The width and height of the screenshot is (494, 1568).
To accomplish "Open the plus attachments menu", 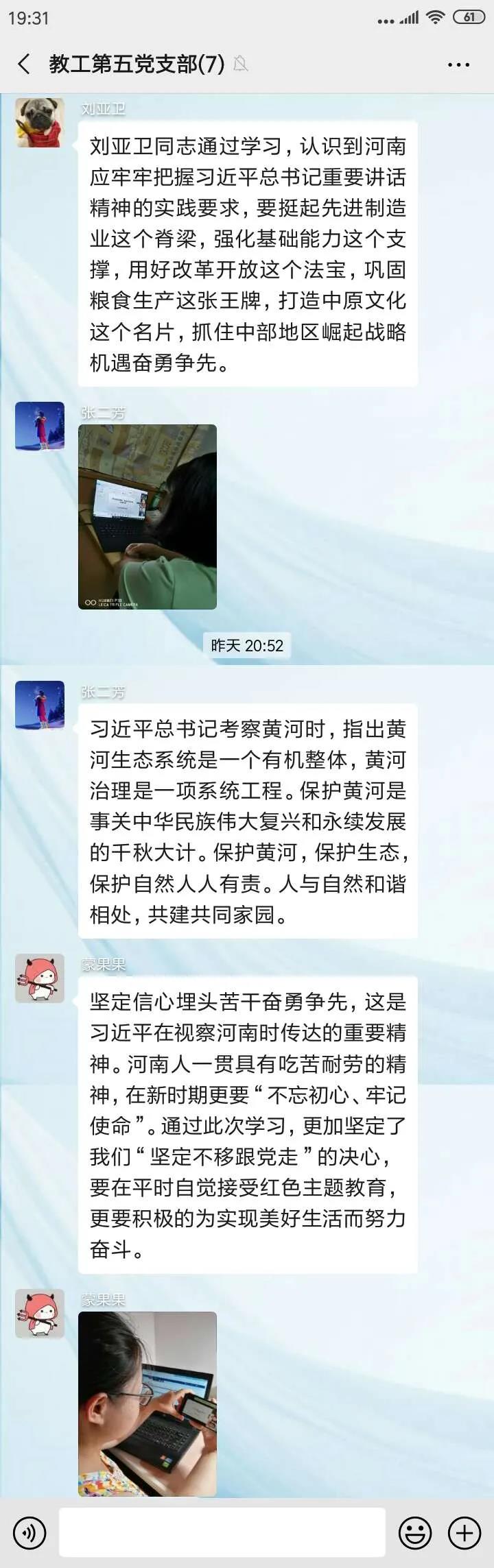I will pos(464,1533).
